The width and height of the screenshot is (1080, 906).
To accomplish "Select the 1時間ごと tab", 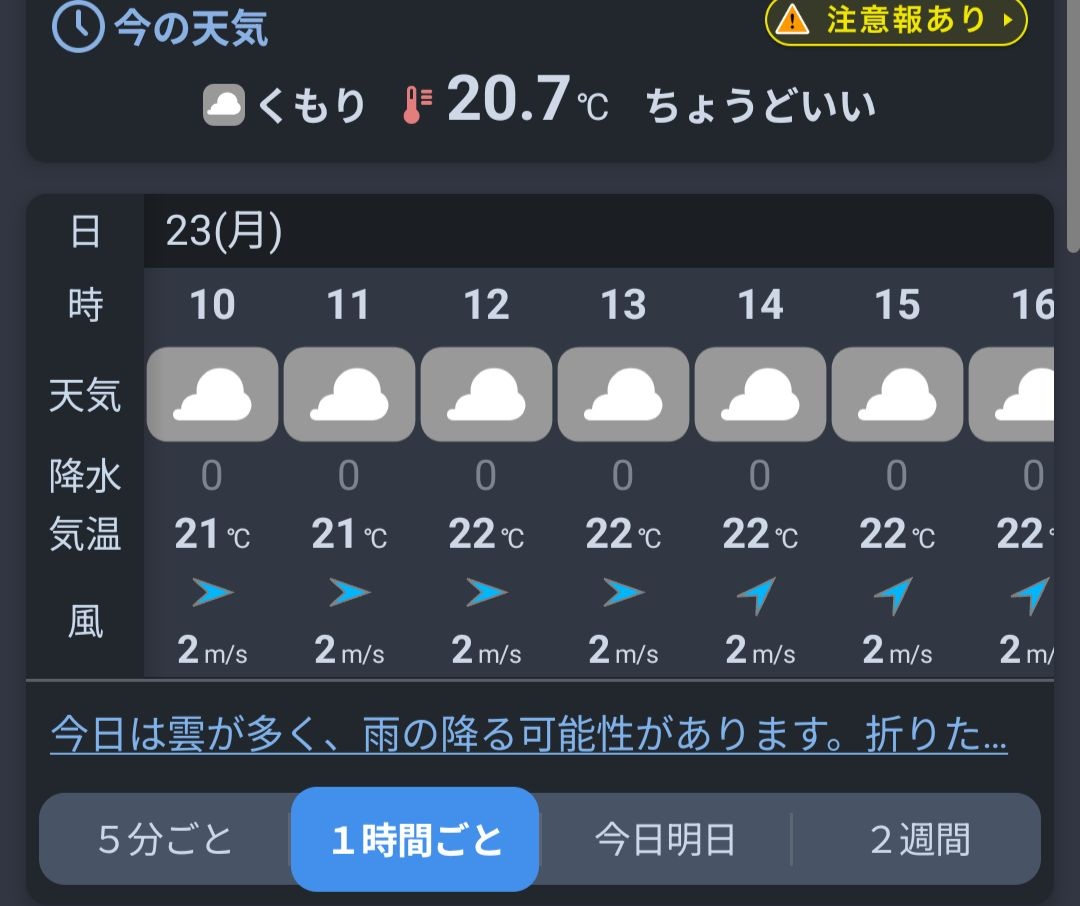I will coord(416,839).
